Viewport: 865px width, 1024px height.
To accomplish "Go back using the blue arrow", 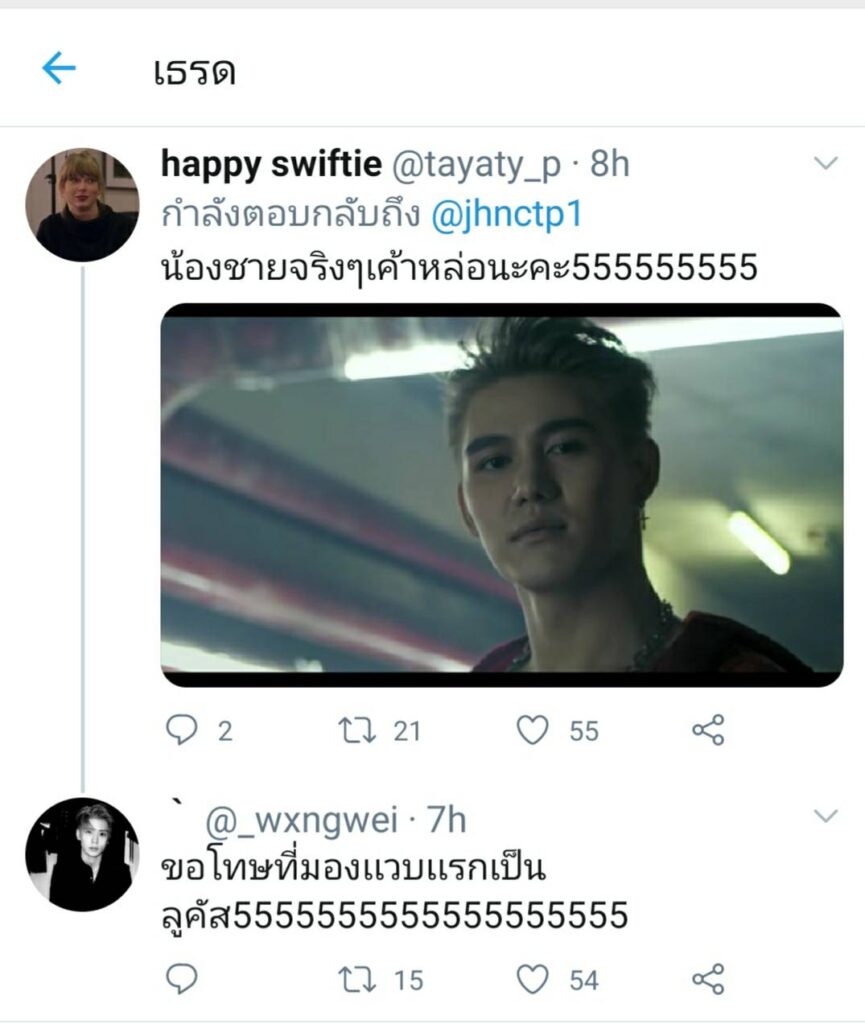I will tap(58, 69).
